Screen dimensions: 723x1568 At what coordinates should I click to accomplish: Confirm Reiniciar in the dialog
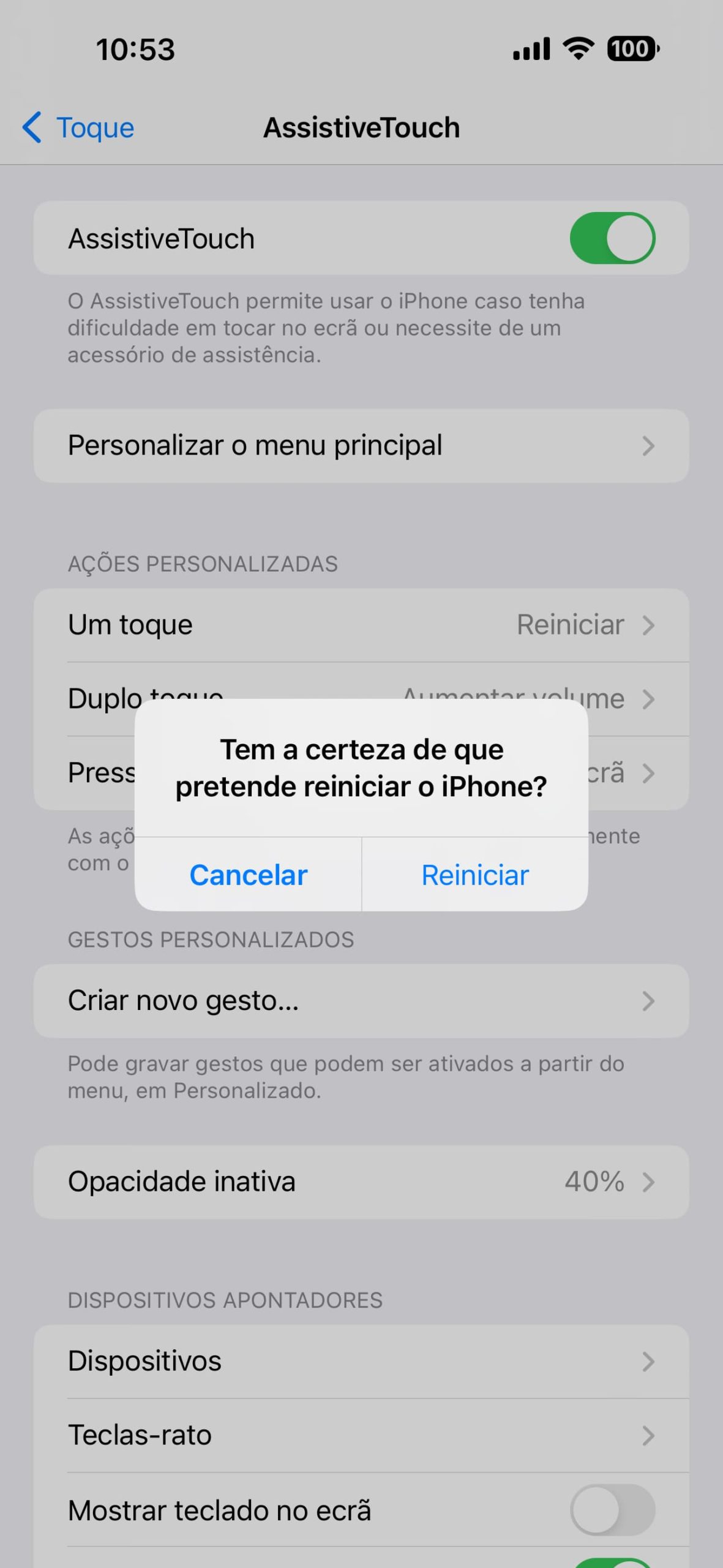(474, 875)
